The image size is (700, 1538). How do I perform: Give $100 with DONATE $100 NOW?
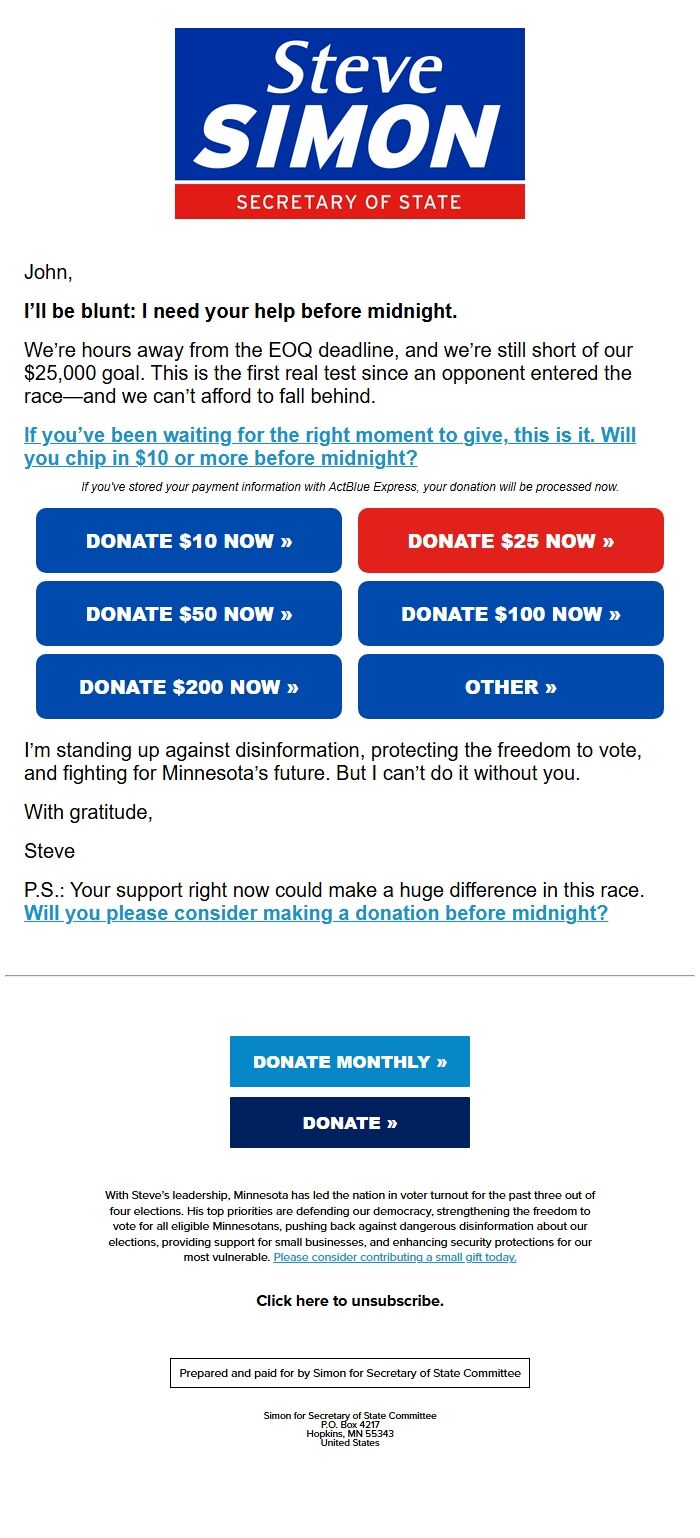click(511, 614)
